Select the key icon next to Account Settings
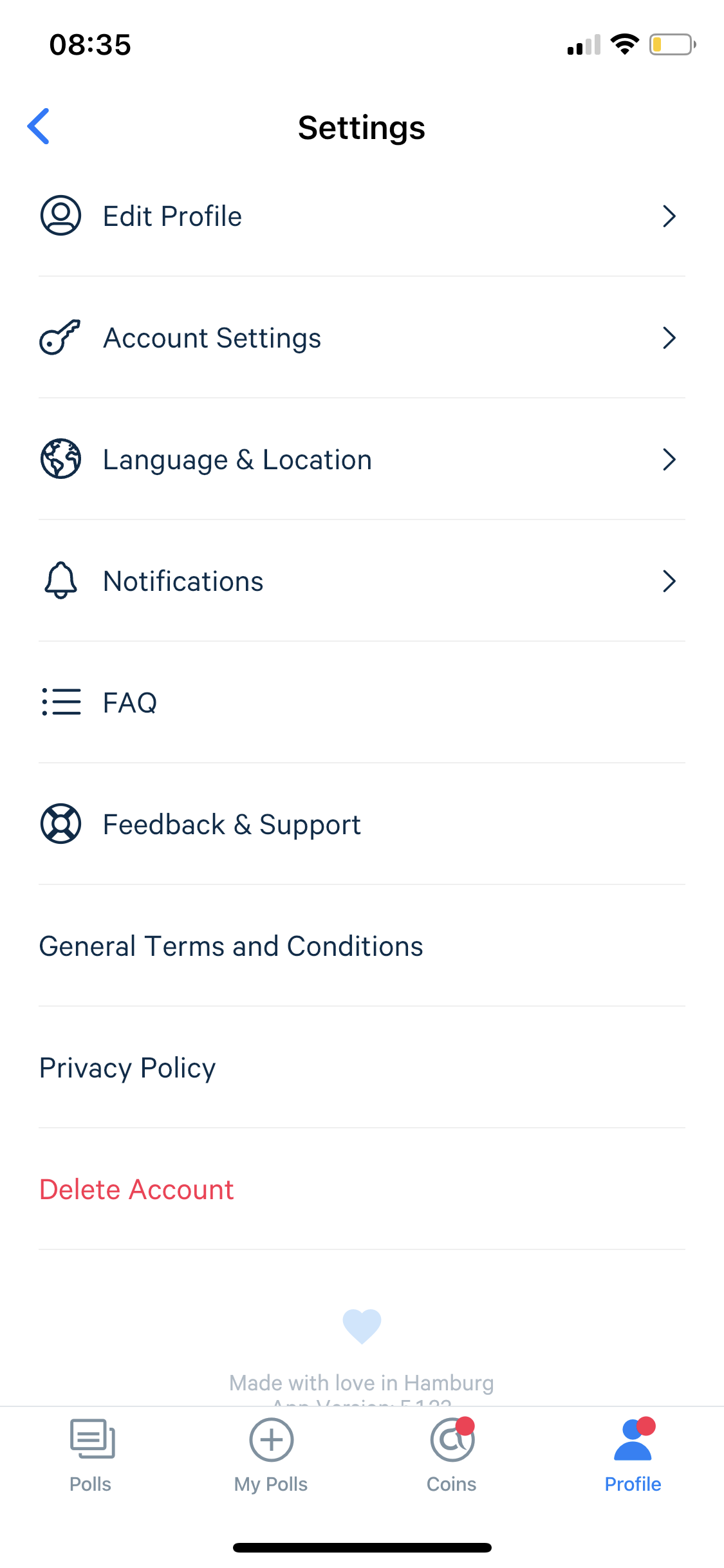This screenshot has width=724, height=1568. (x=60, y=337)
